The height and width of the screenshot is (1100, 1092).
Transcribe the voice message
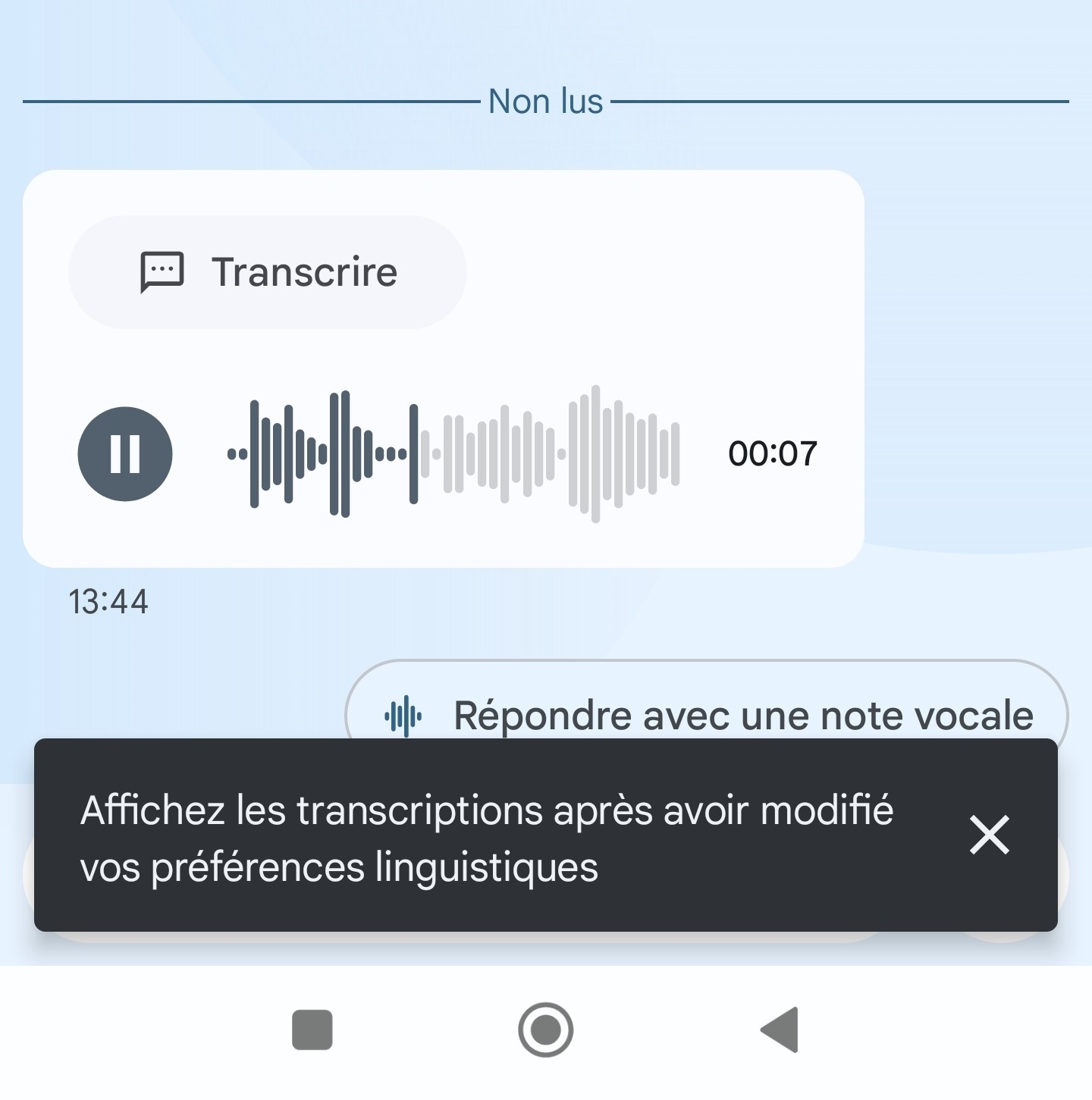point(267,272)
